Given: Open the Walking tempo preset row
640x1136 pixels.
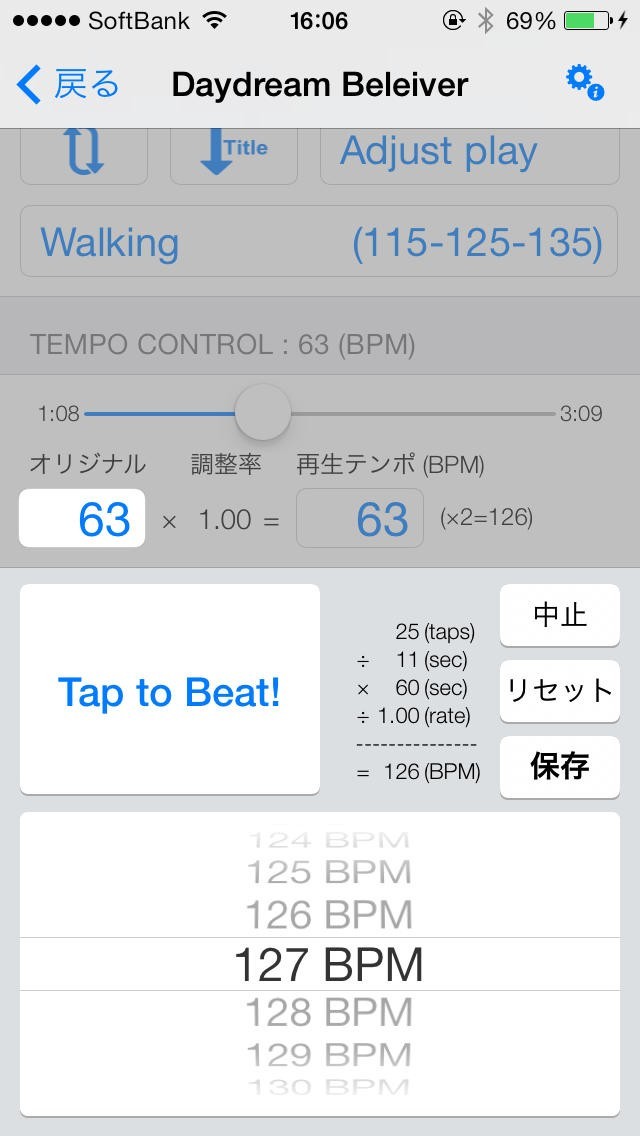Looking at the screenshot, I should pos(319,242).
